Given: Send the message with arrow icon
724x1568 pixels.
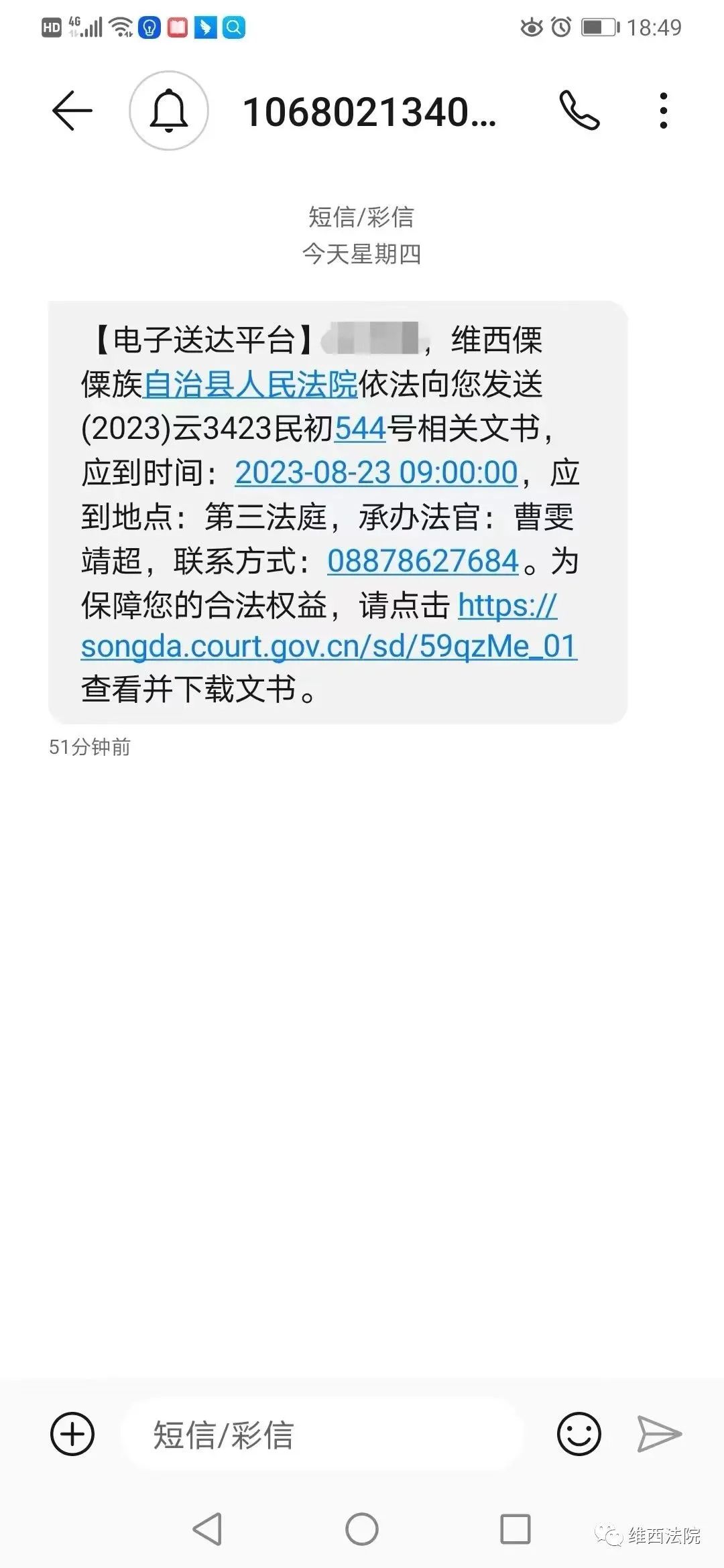Looking at the screenshot, I should click(x=659, y=1433).
